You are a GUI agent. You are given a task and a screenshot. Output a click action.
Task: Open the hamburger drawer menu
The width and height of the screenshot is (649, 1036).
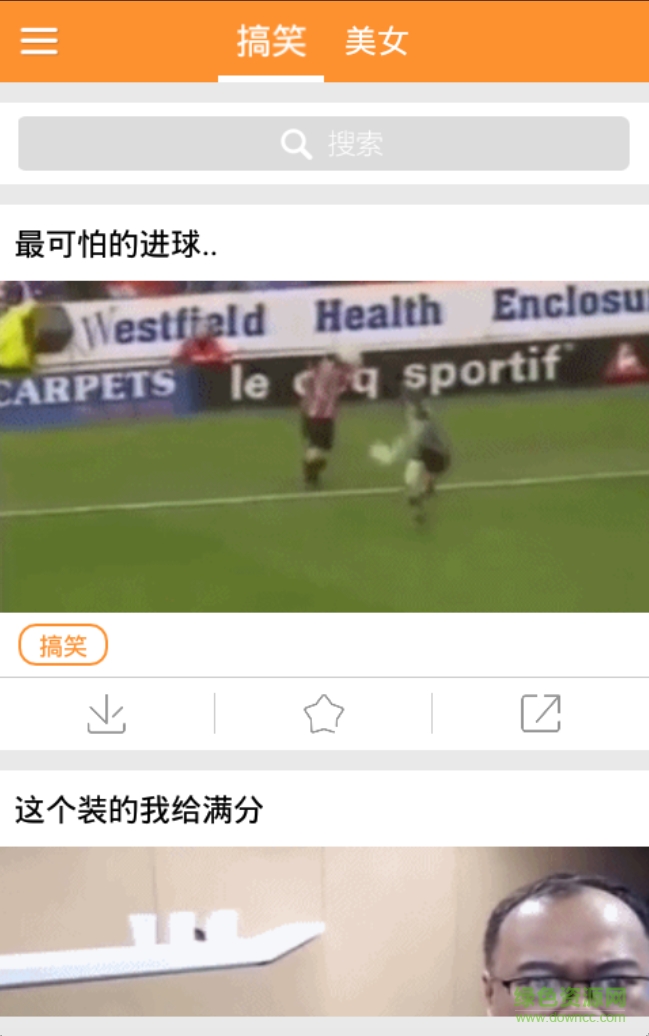39,41
